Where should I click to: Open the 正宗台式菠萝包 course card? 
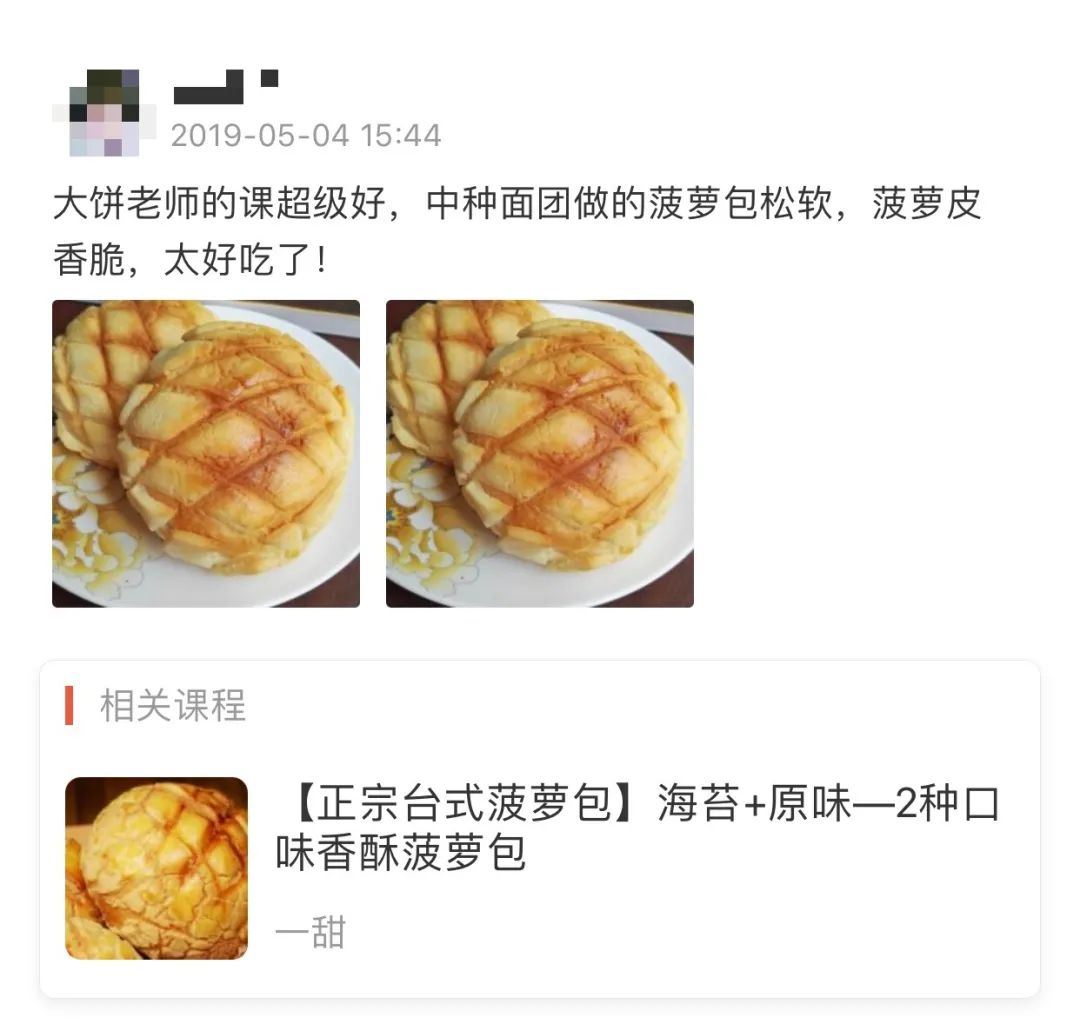pyautogui.click(x=540, y=866)
